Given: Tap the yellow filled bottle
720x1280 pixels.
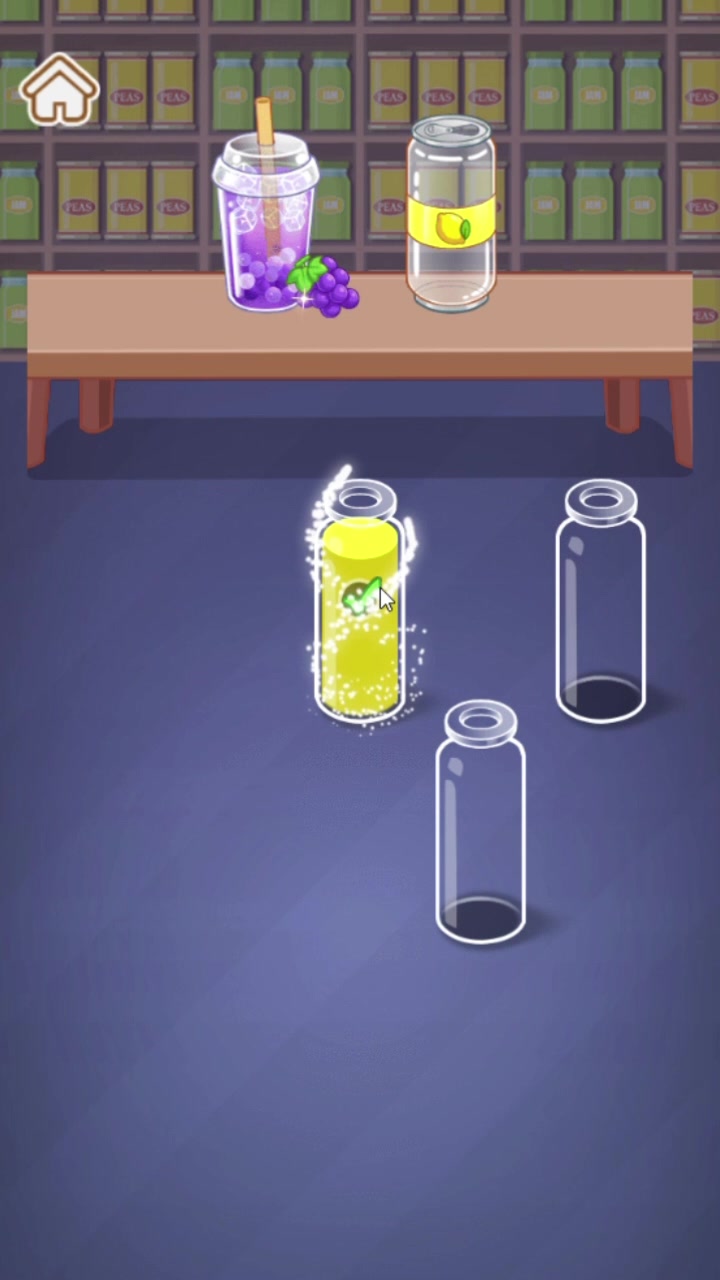Looking at the screenshot, I should (x=360, y=605).
